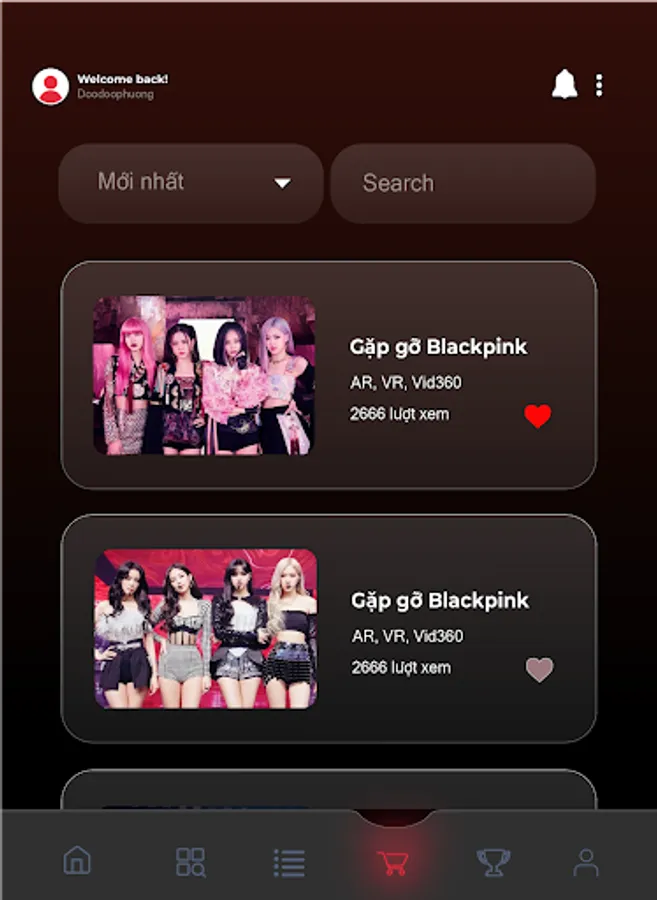Open the three-dot overflow menu
The width and height of the screenshot is (657, 900).
point(599,85)
